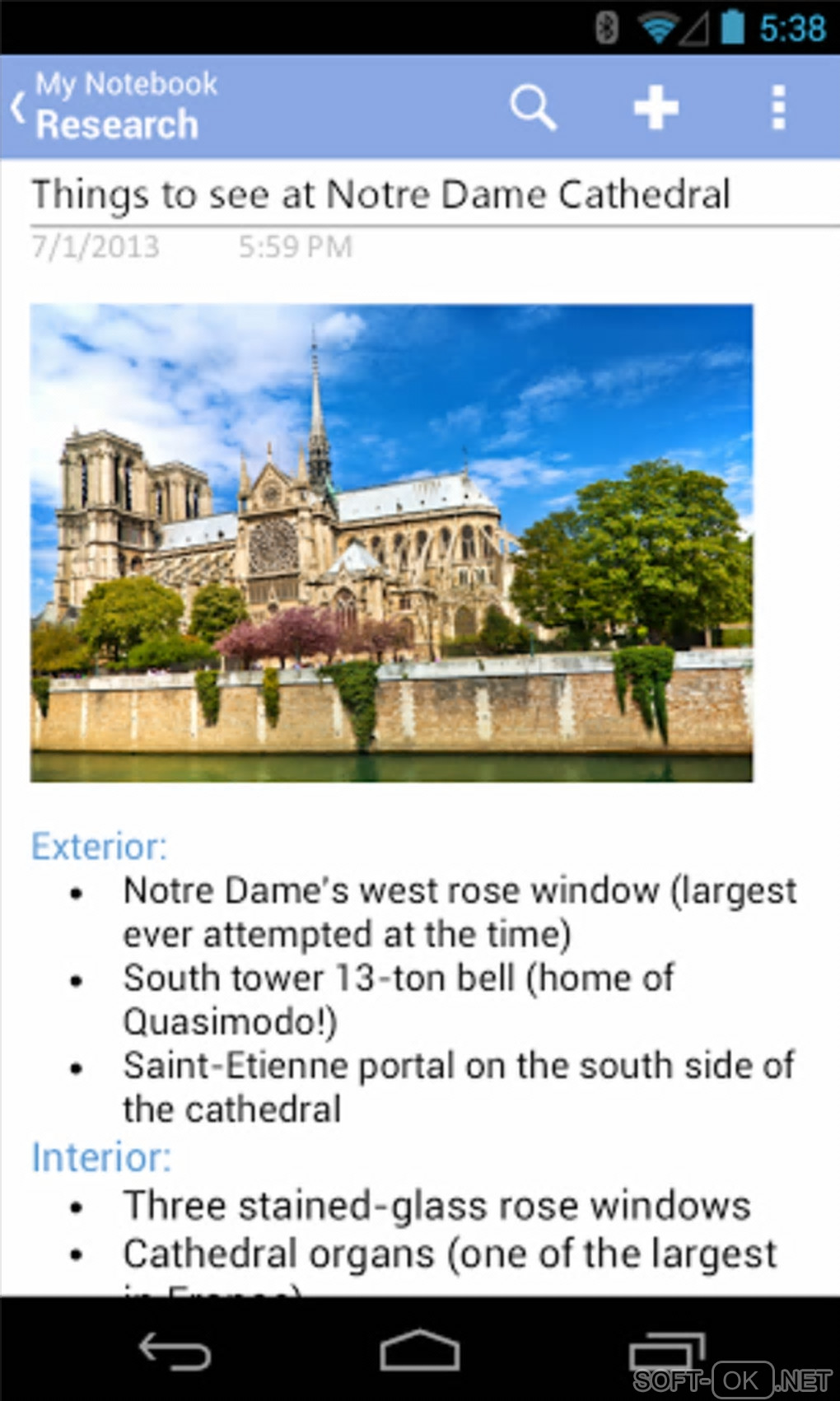The height and width of the screenshot is (1401, 840).
Task: Edit the note title field
Action: click(x=380, y=195)
